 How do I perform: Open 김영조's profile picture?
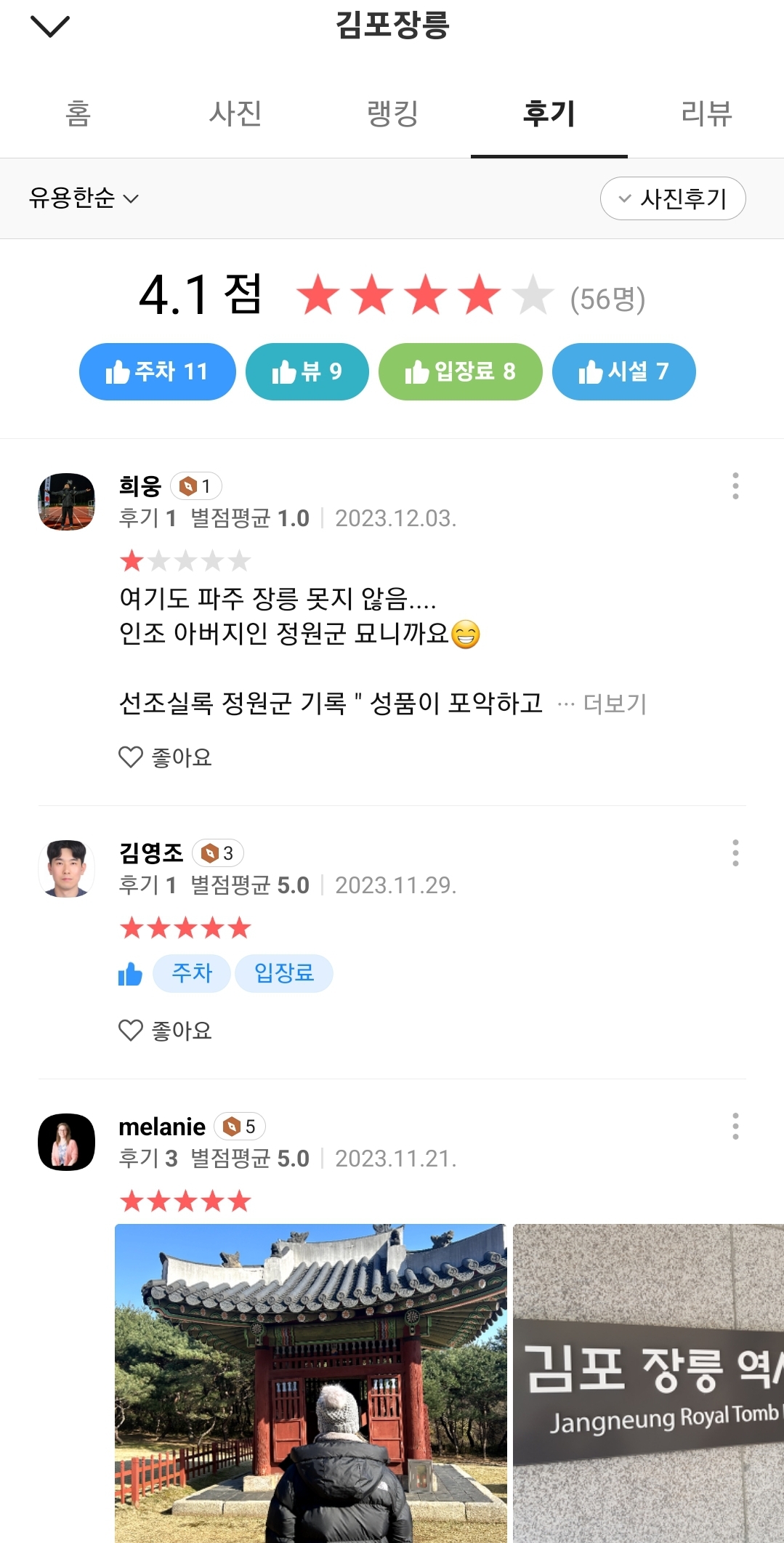point(66,869)
